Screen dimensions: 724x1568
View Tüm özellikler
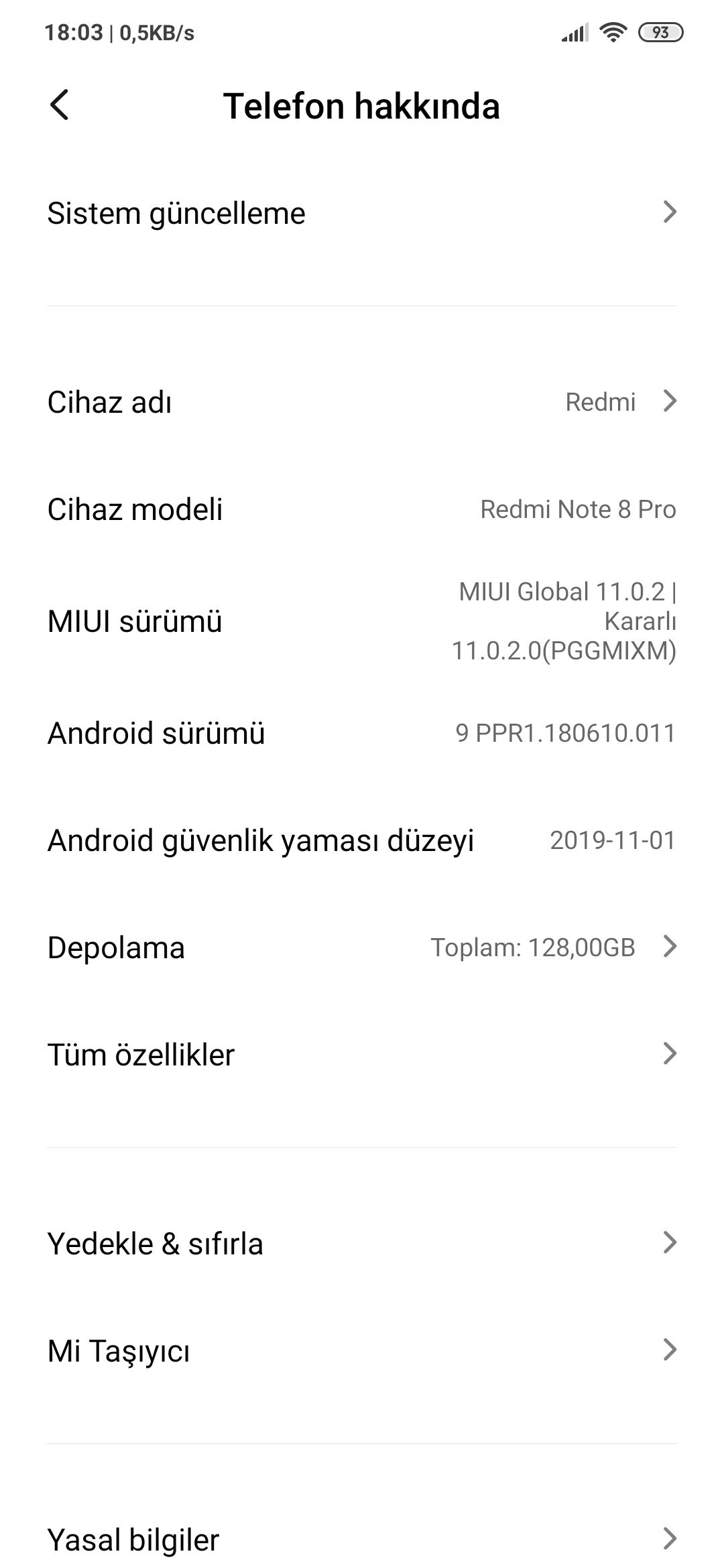[362, 1055]
